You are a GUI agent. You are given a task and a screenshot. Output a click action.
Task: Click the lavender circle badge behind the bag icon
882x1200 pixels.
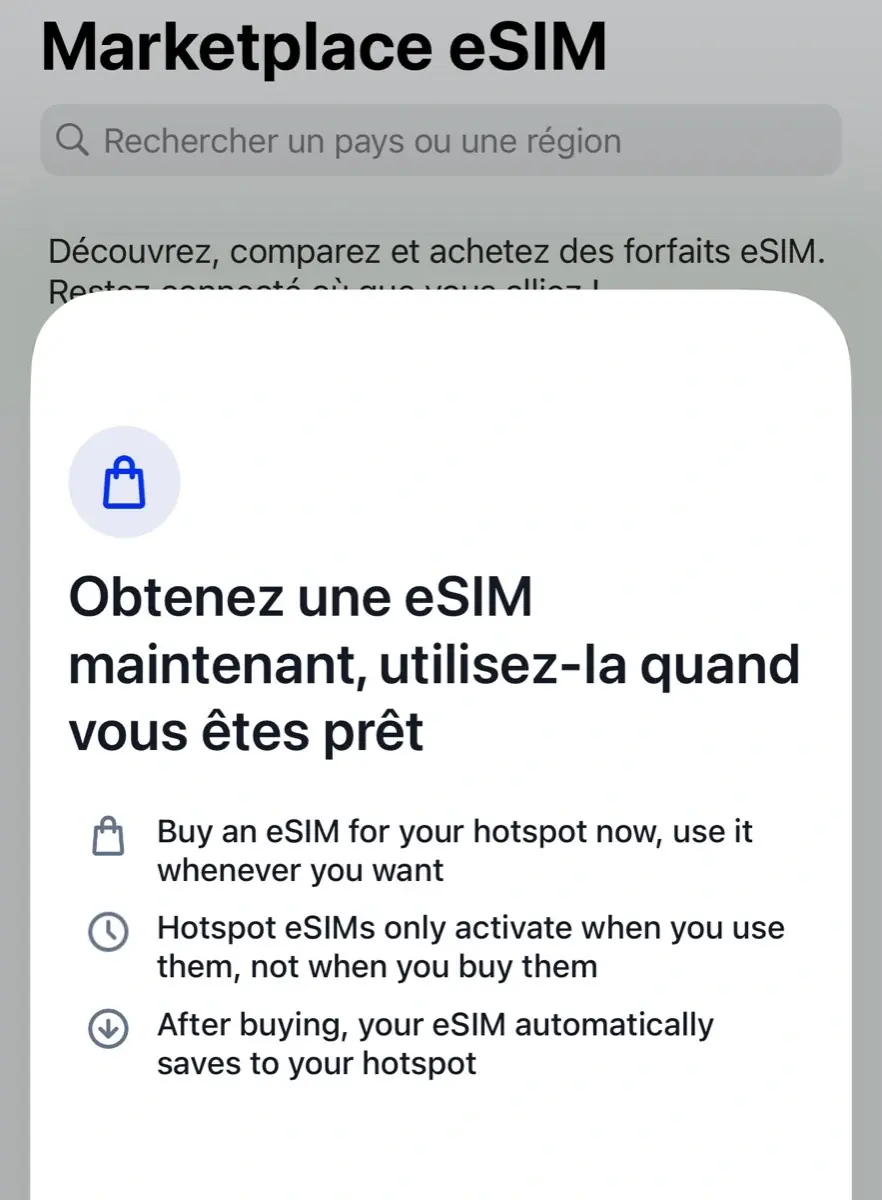tap(124, 482)
